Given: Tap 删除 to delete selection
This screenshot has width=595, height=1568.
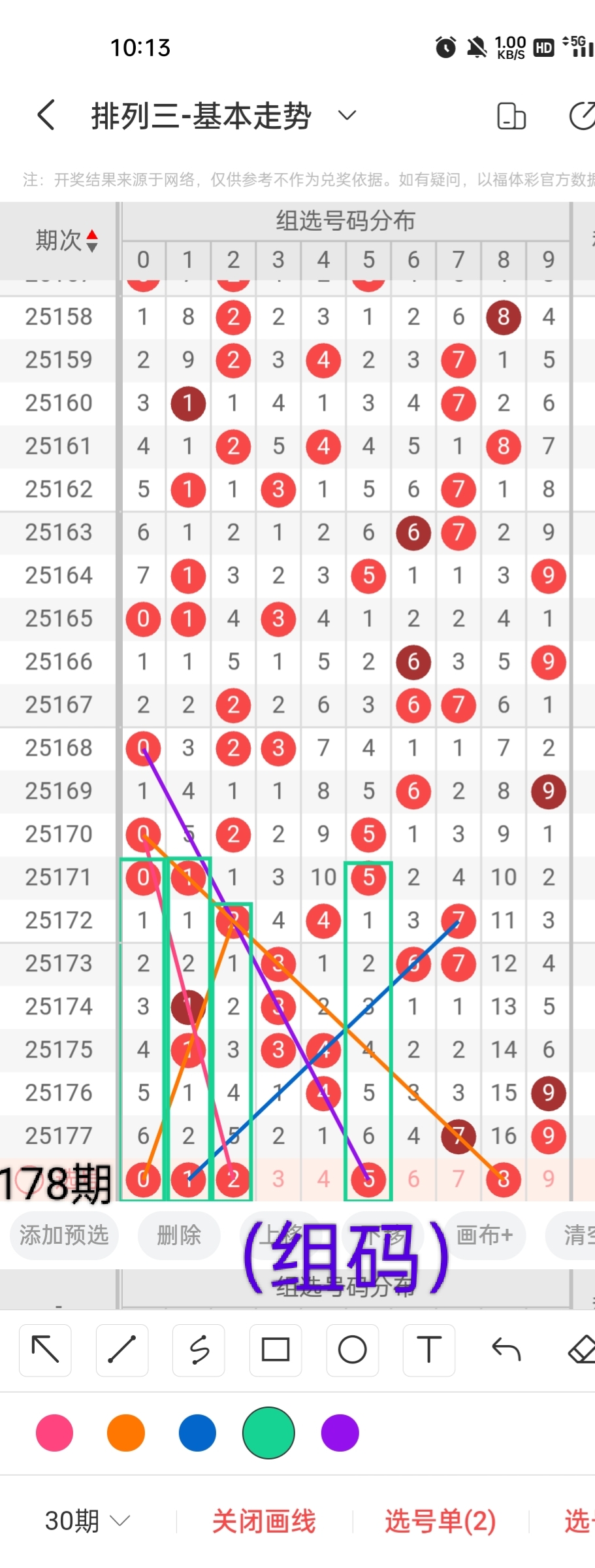Looking at the screenshot, I should 178,1235.
